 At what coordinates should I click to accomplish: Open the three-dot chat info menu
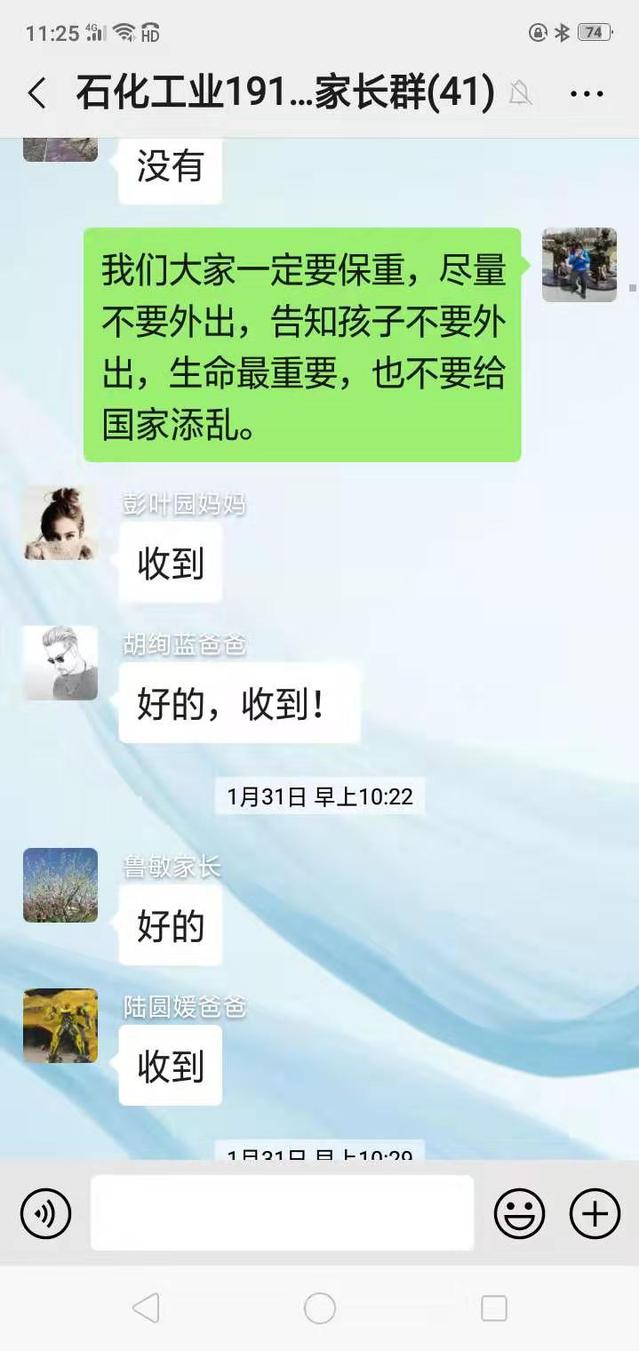[586, 94]
